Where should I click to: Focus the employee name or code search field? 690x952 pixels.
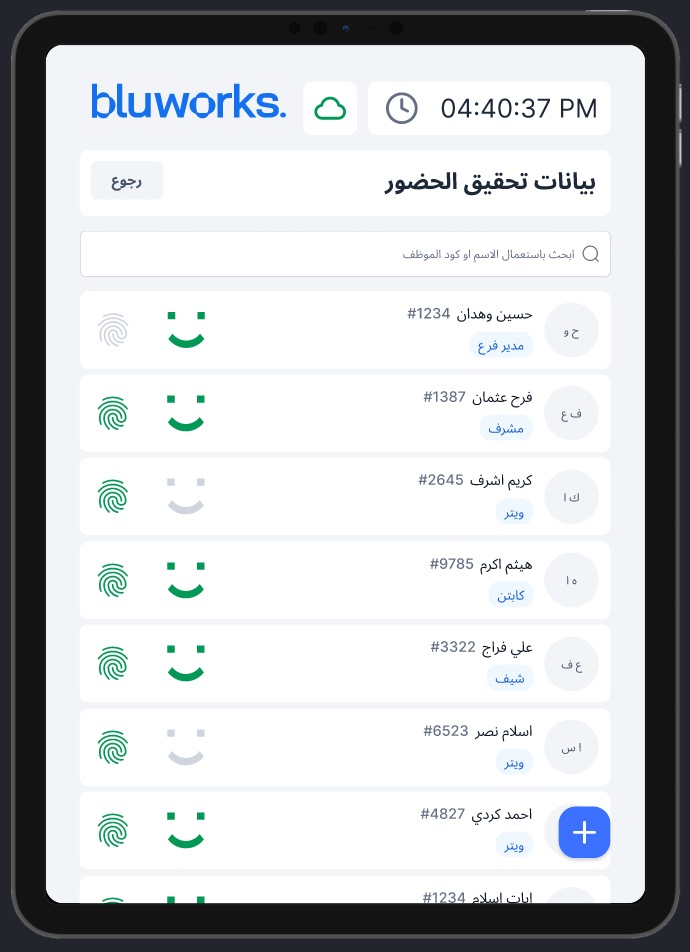(x=345, y=254)
